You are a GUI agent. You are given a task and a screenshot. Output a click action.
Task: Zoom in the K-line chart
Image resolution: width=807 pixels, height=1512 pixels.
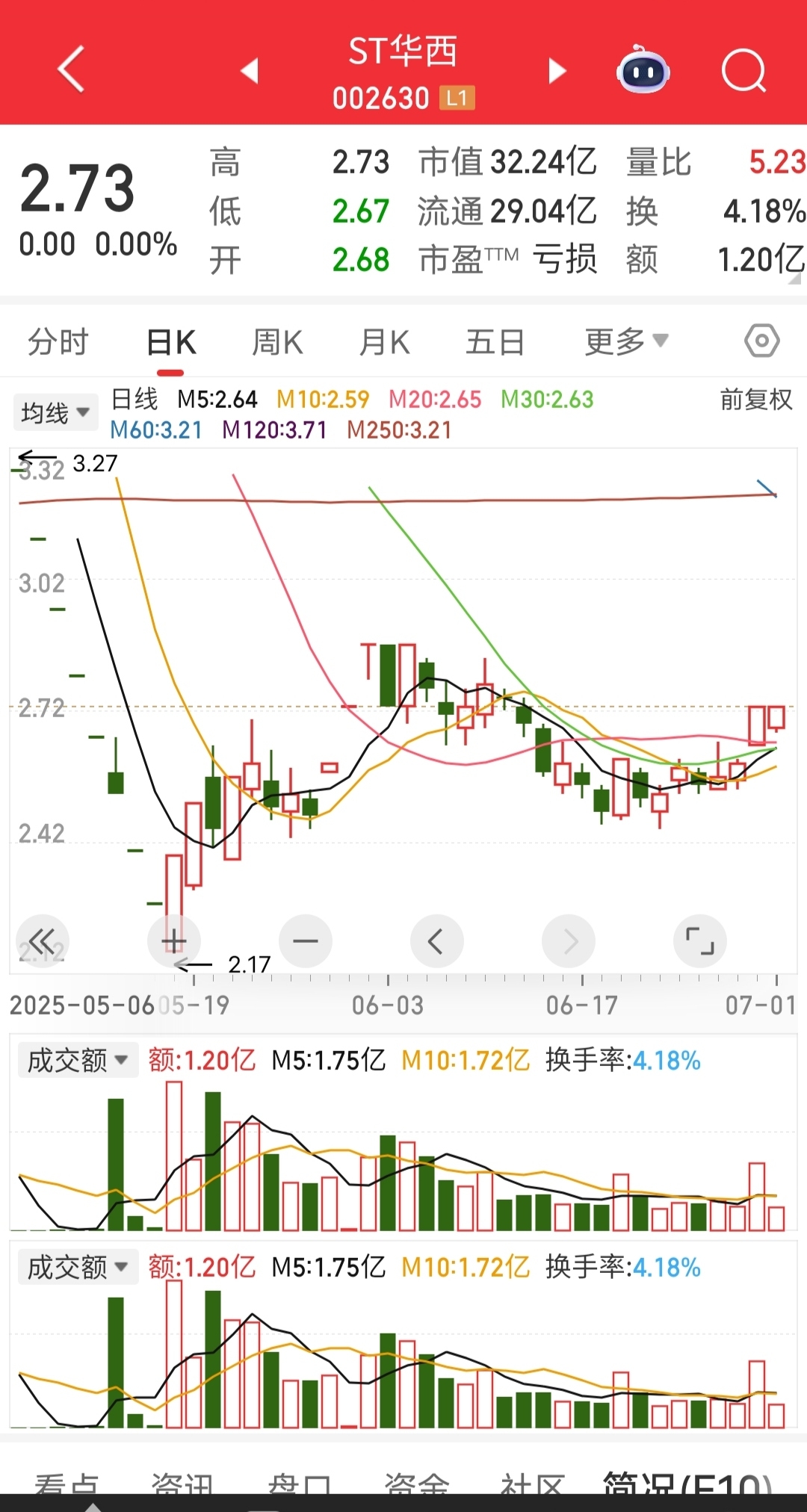(x=174, y=941)
